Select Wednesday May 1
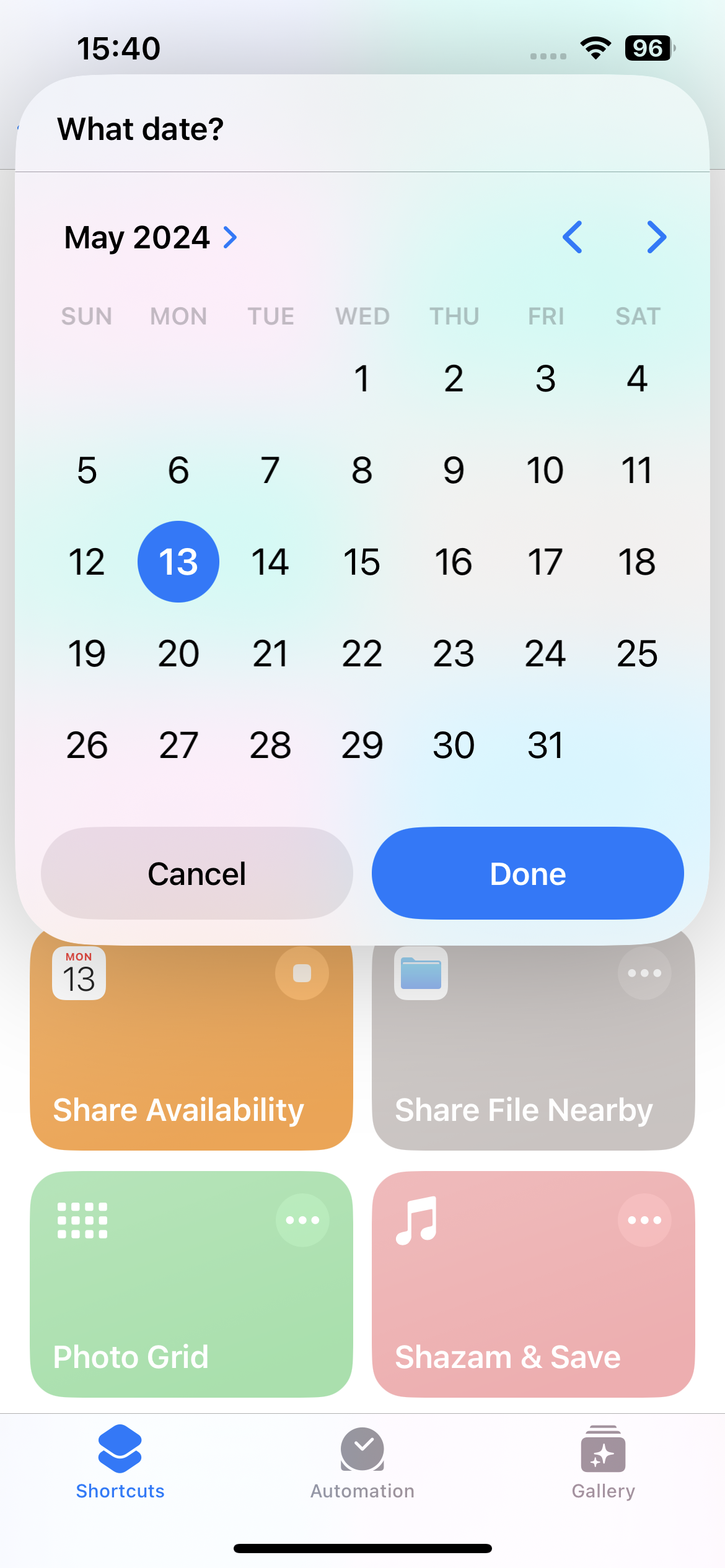This screenshot has height=1568, width=725. 362,378
